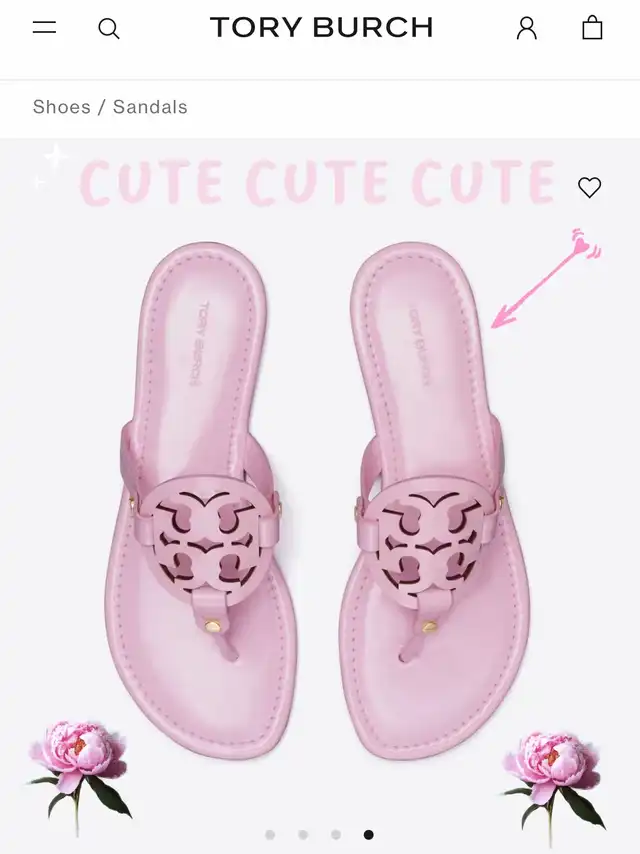Open the search icon

point(109,29)
